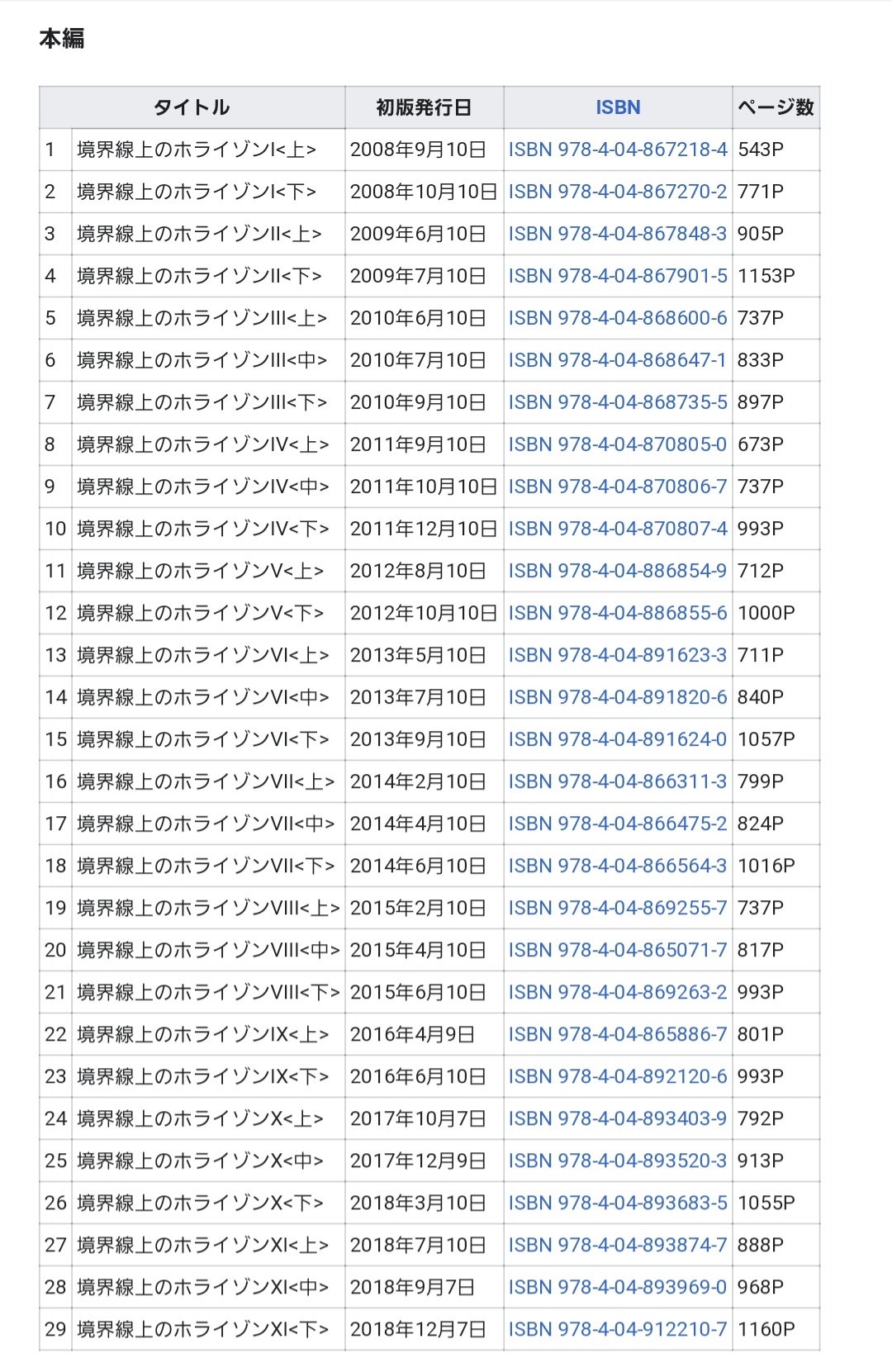Follow the ISBN 978-4-04-867848-3 link

pos(618,234)
